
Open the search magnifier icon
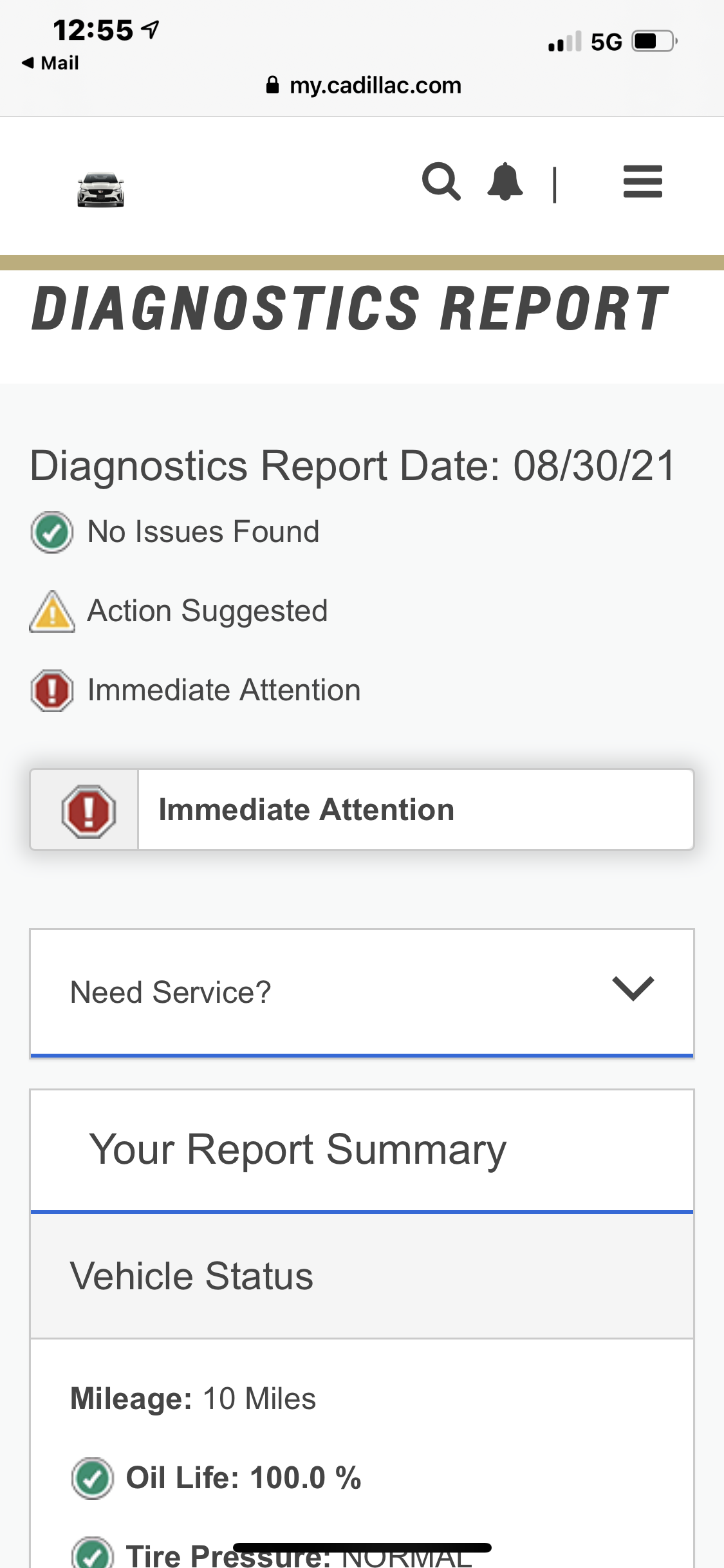[x=441, y=182]
